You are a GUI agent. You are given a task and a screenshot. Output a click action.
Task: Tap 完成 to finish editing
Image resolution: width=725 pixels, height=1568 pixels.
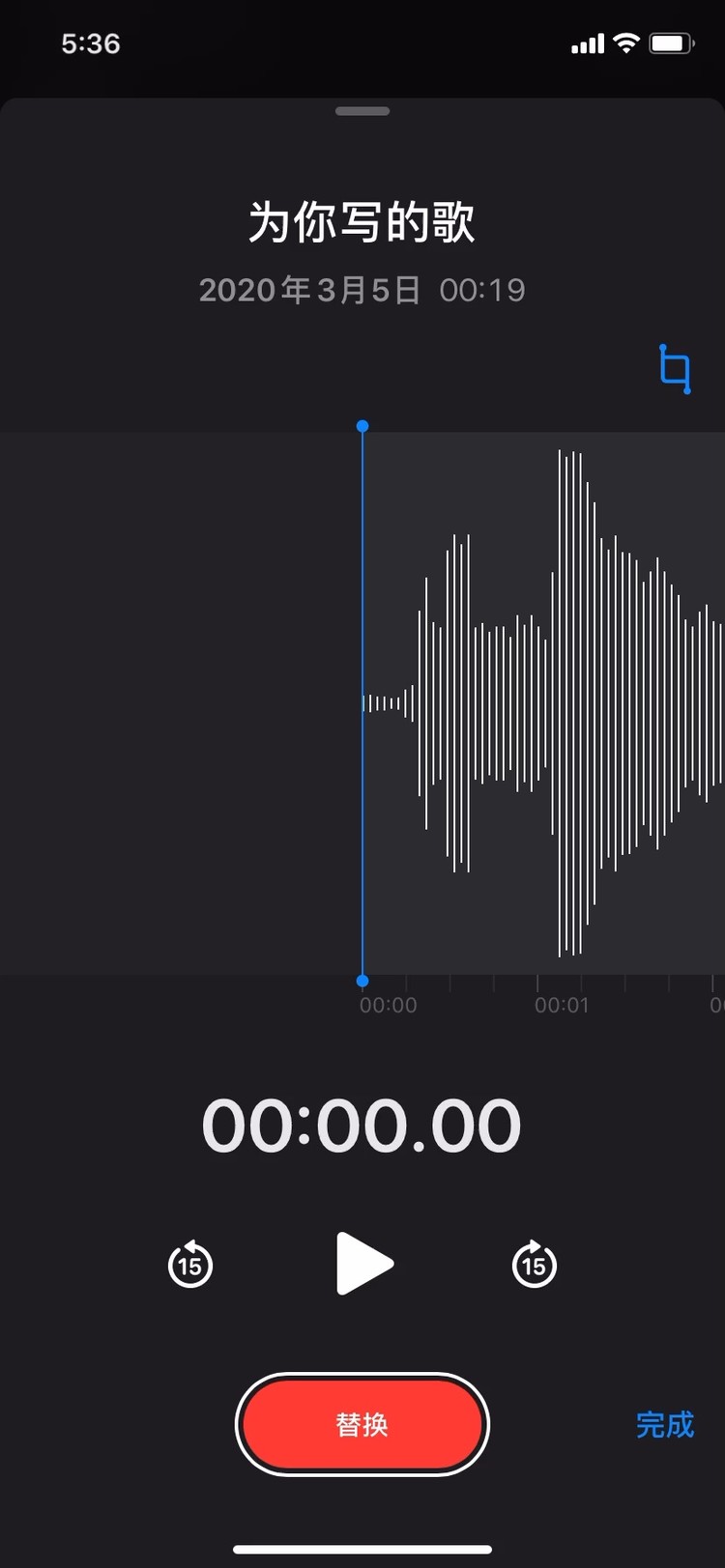point(665,1424)
